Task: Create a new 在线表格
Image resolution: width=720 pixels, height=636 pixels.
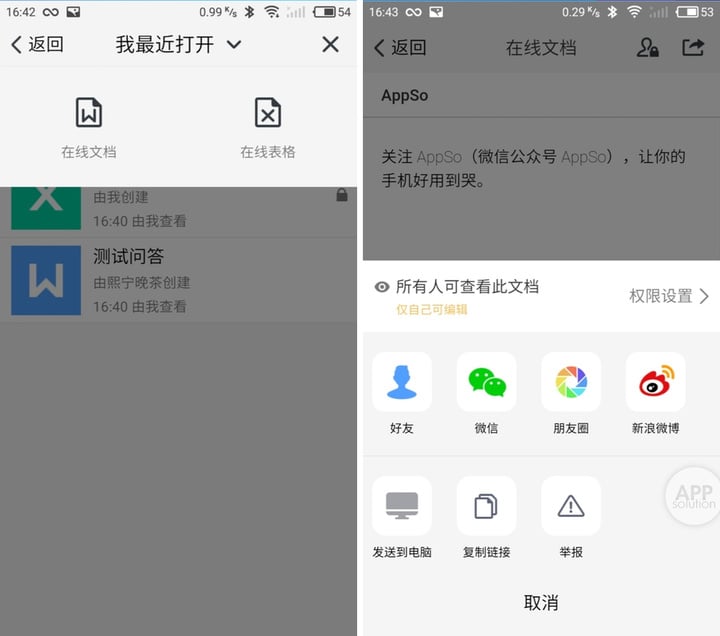Action: 267,126
